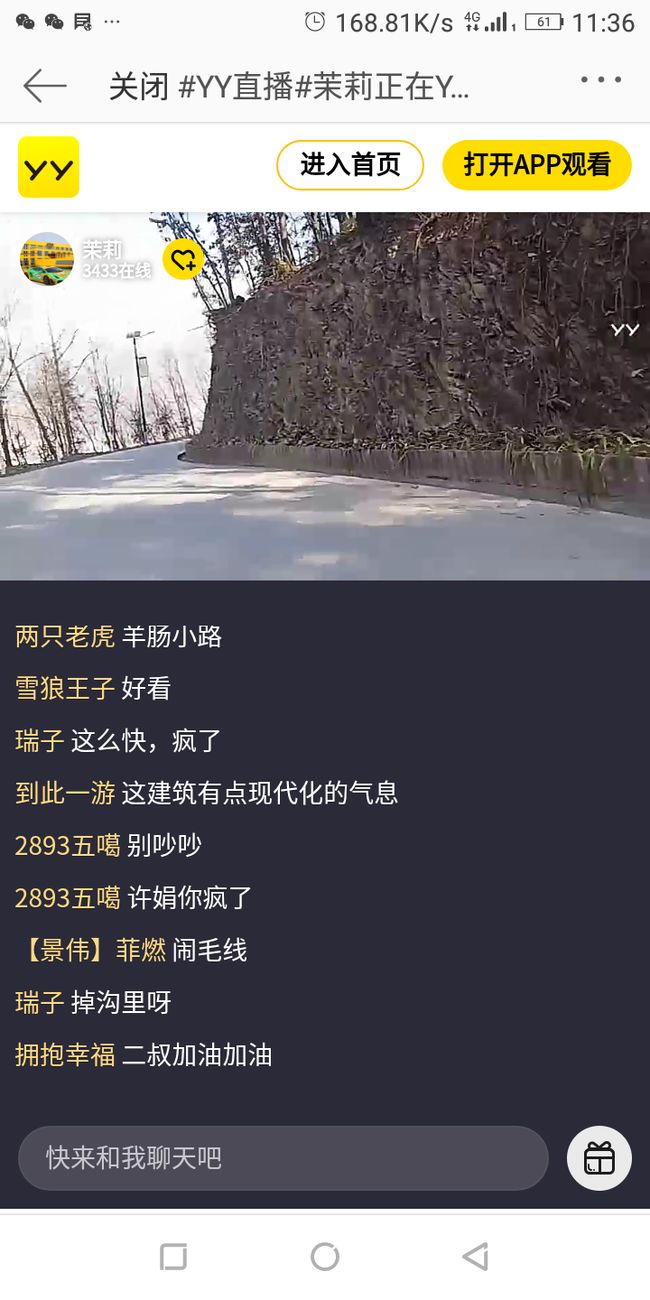Image resolution: width=650 pixels, height=1300 pixels.
Task: Tap the 进入首页 button
Action: point(350,165)
